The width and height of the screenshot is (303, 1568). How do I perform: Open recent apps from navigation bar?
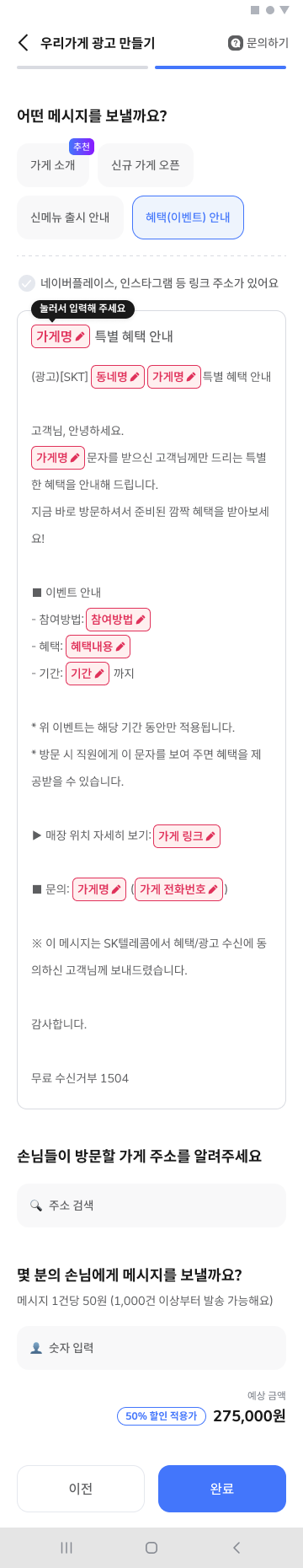click(x=66, y=1548)
